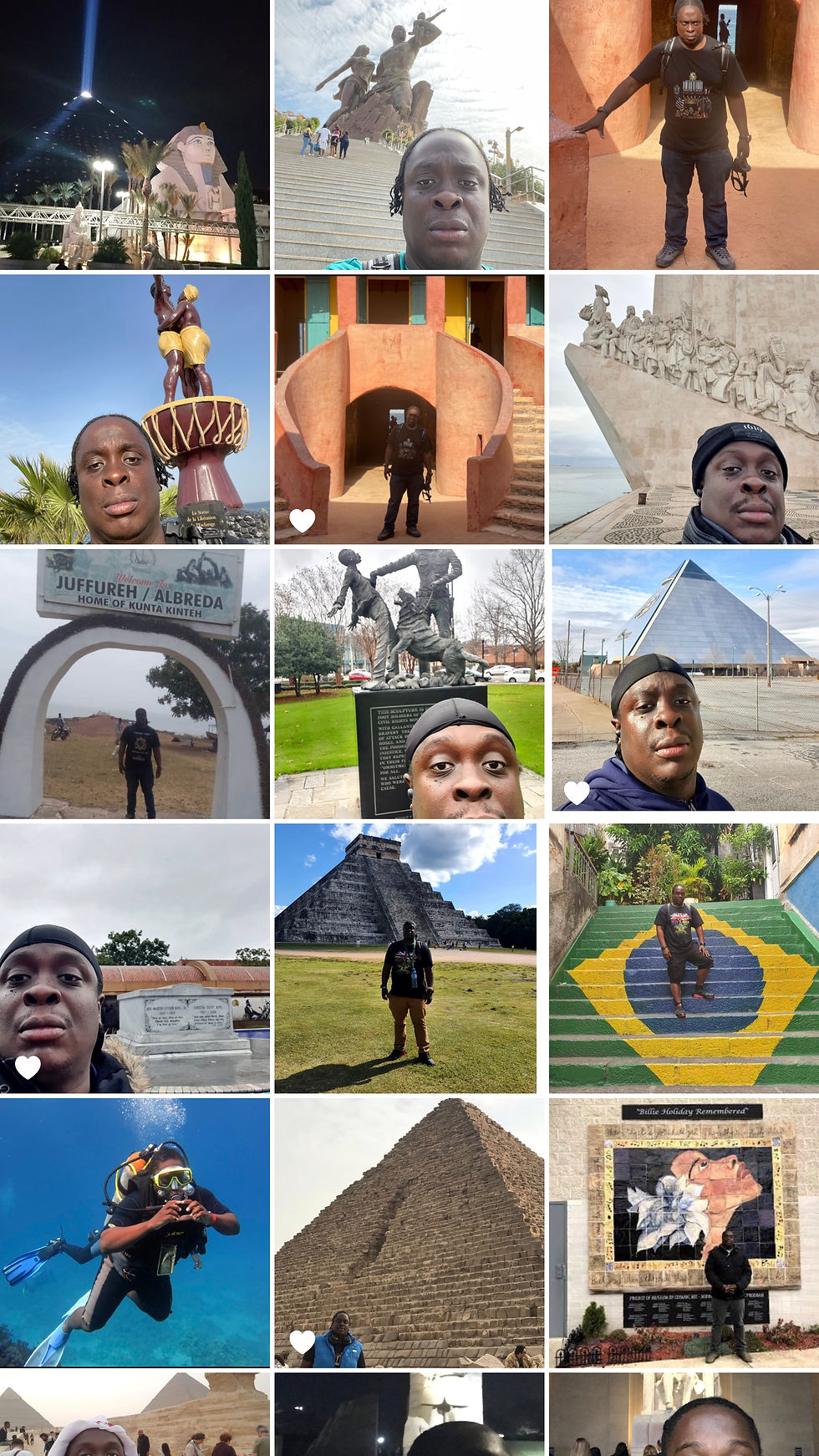Open the Brazilian flag painted stairs photo
The height and width of the screenshot is (1456, 819).
(684, 958)
